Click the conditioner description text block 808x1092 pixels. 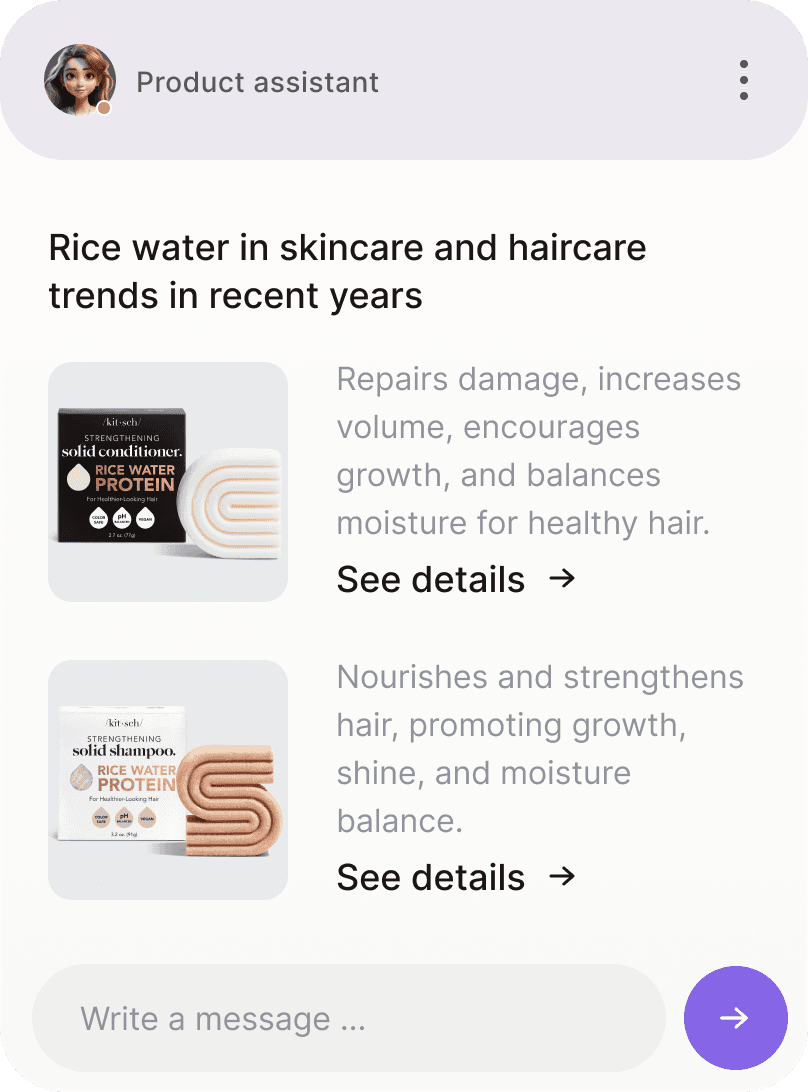click(x=540, y=450)
